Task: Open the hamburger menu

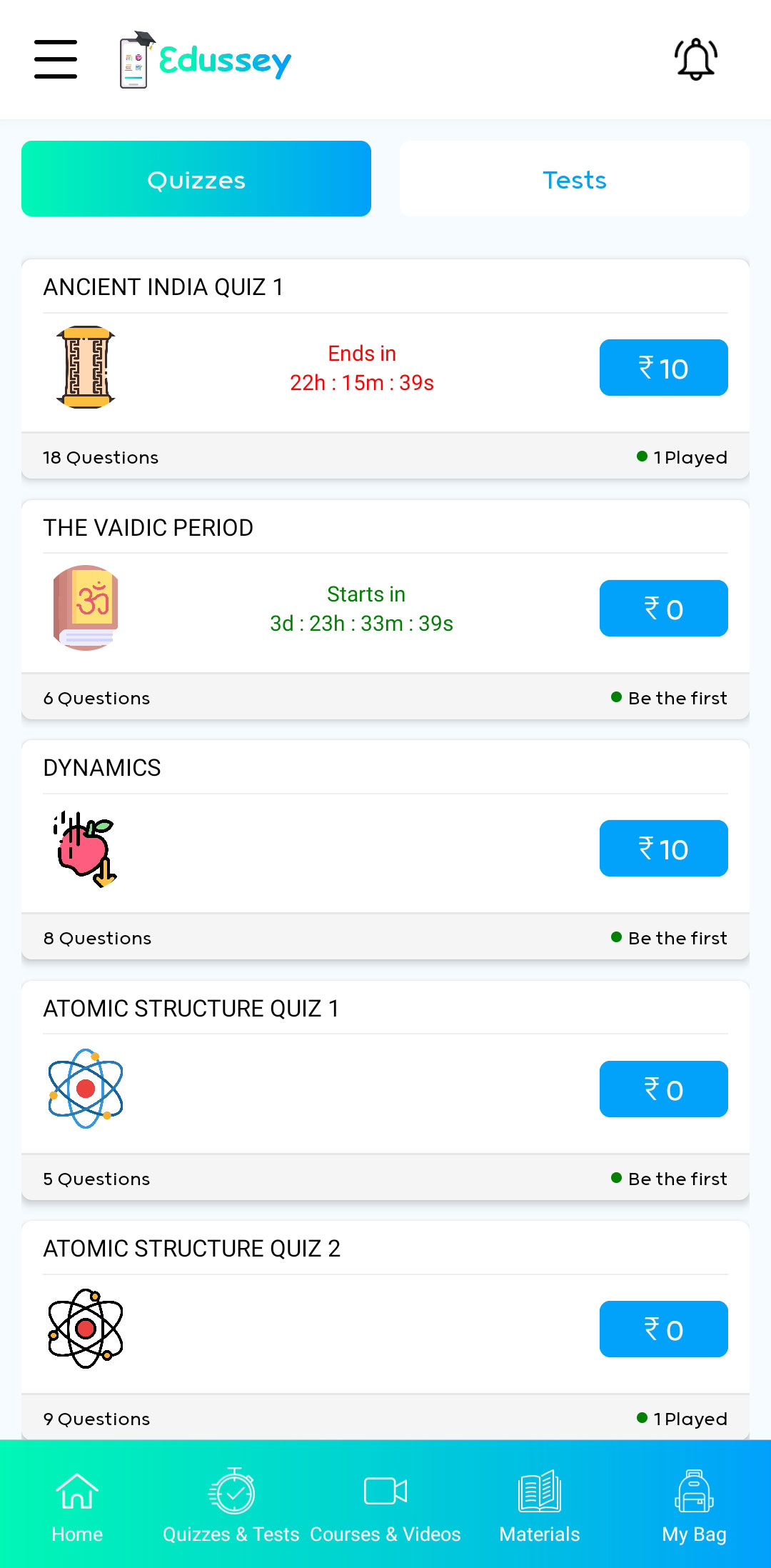Action: point(56,59)
